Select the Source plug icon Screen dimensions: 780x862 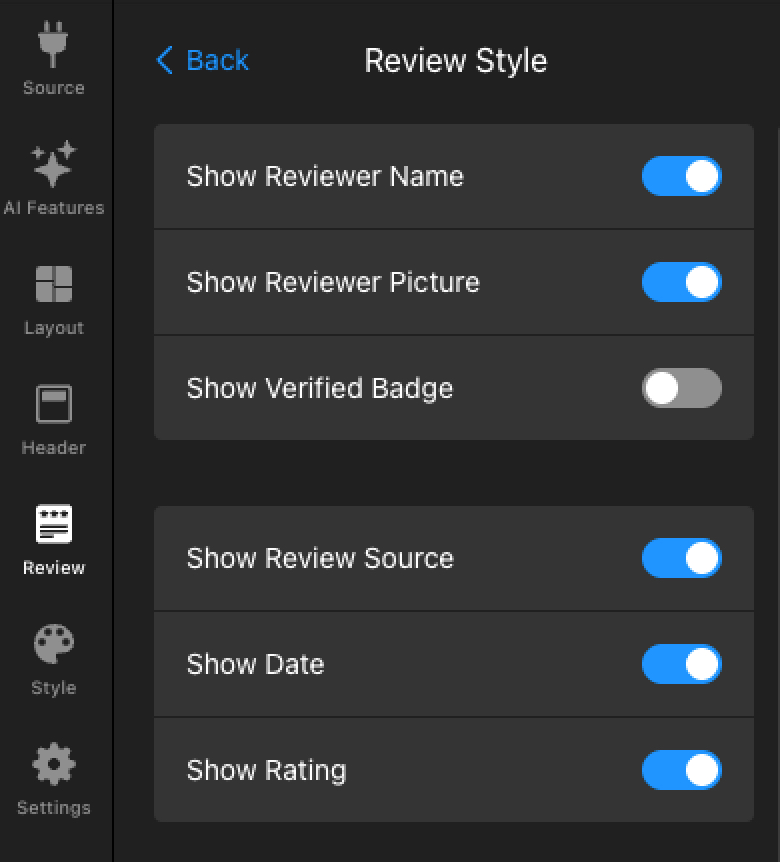[54, 46]
